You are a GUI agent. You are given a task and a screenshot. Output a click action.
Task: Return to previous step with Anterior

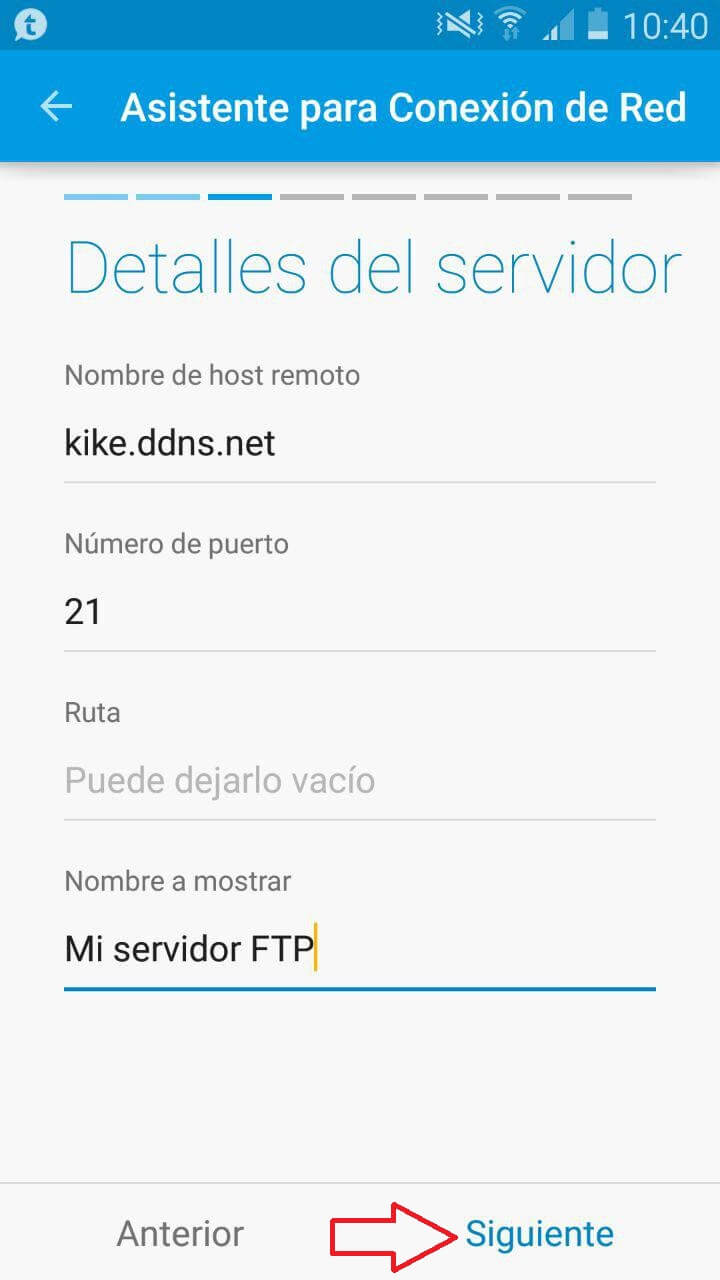[x=180, y=1233]
